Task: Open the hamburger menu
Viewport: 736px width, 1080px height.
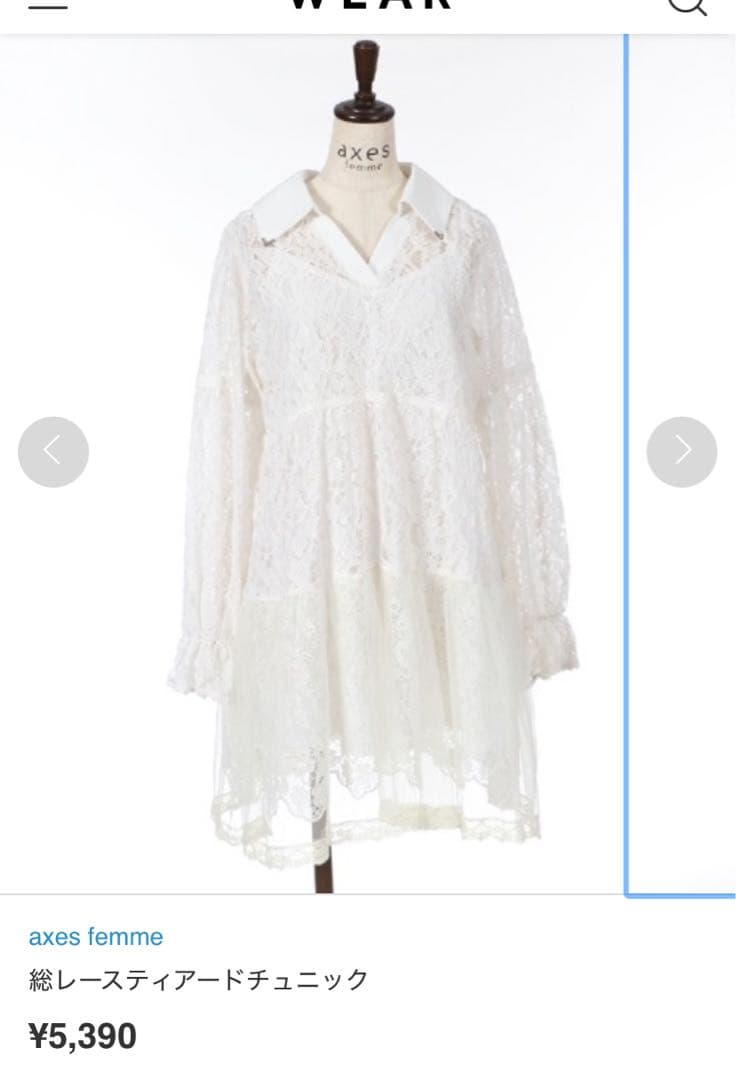Action: (x=48, y=6)
